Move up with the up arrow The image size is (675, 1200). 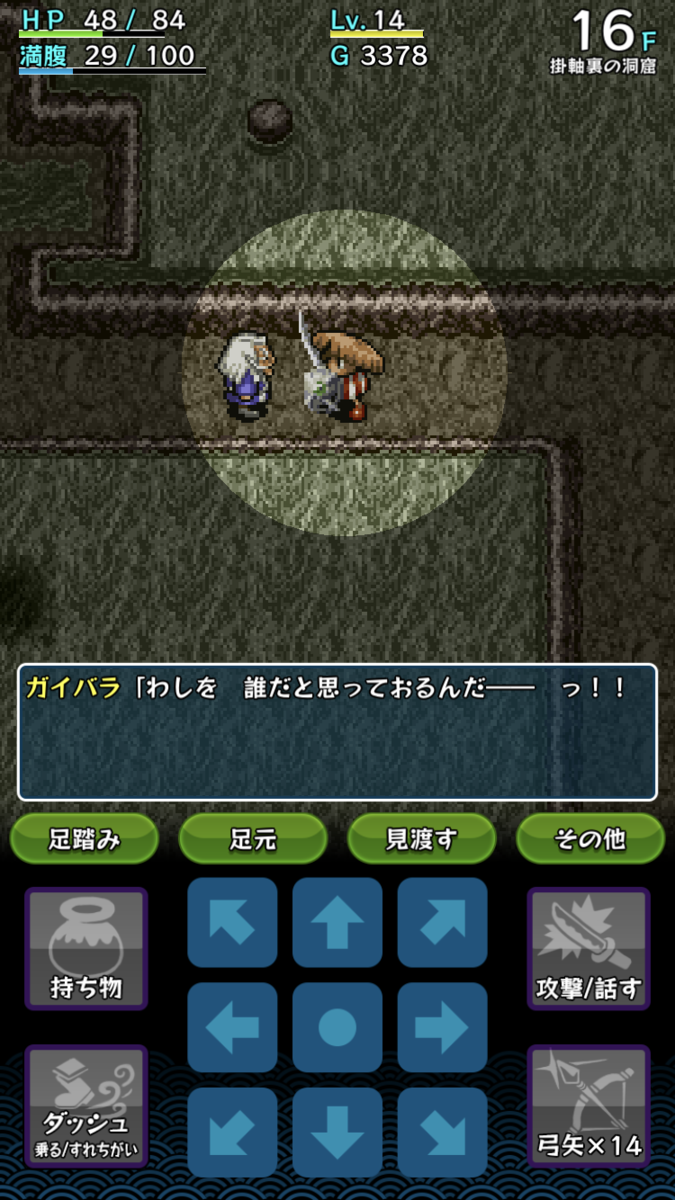(337, 923)
